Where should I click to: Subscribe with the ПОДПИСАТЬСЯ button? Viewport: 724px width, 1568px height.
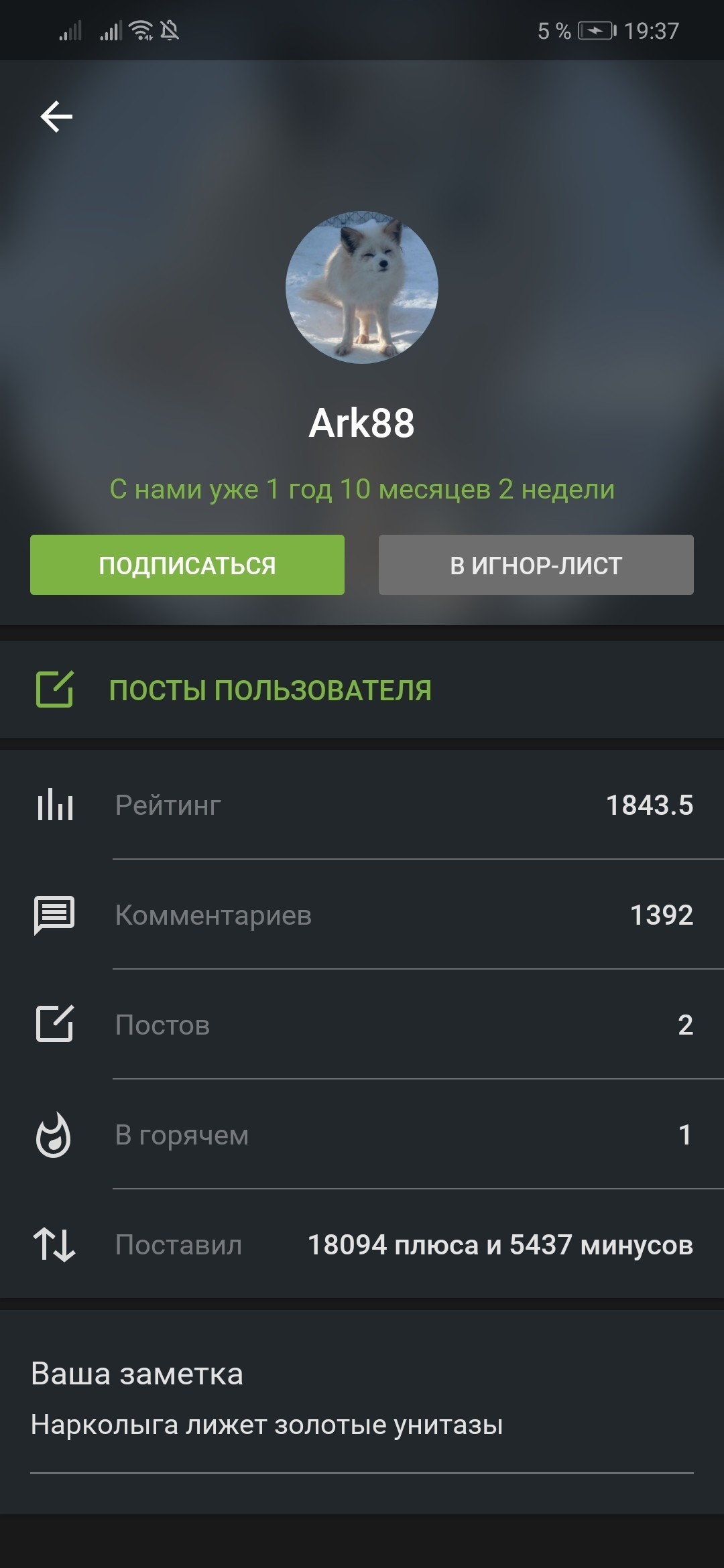187,565
